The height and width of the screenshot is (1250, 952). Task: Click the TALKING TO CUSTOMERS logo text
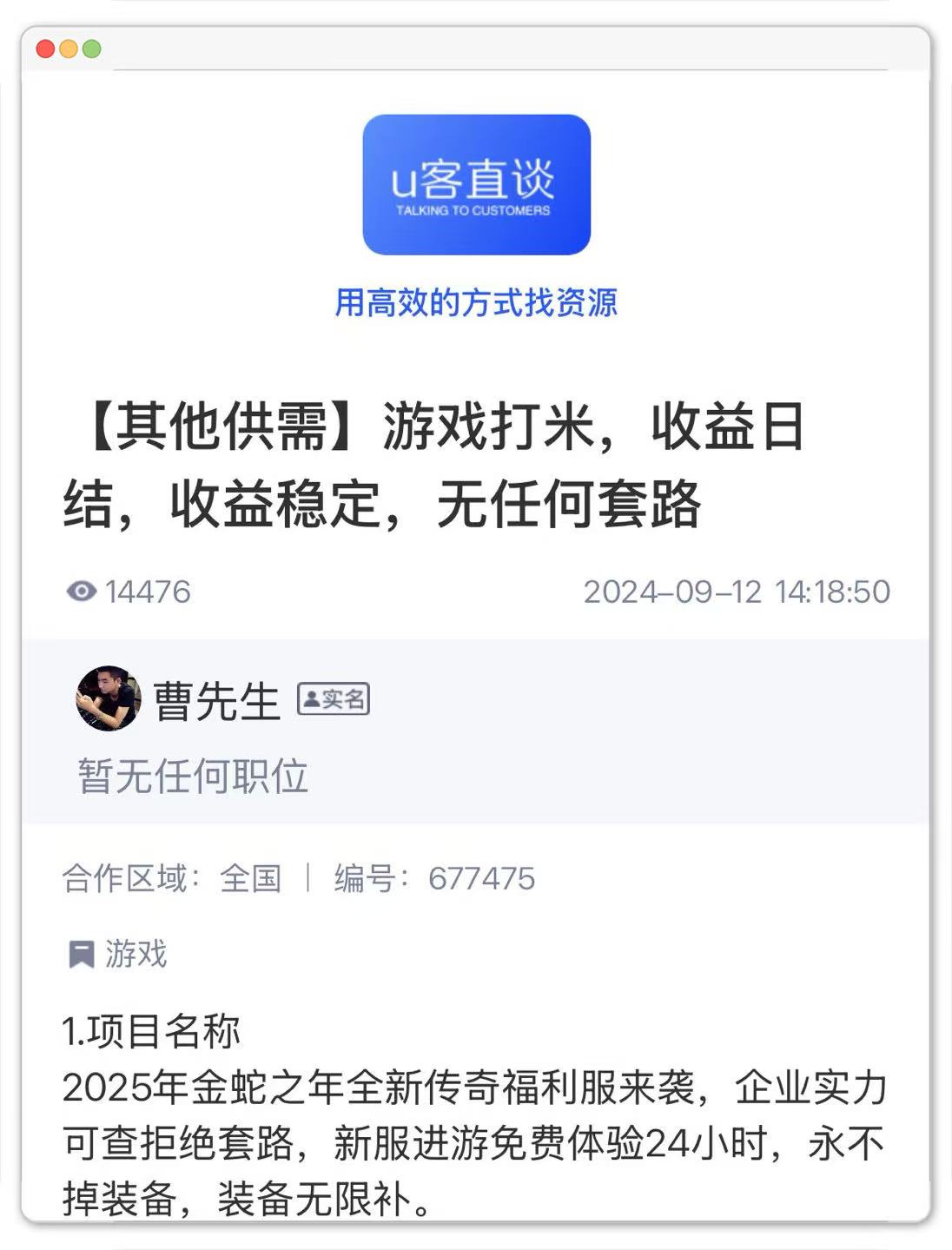click(x=476, y=210)
